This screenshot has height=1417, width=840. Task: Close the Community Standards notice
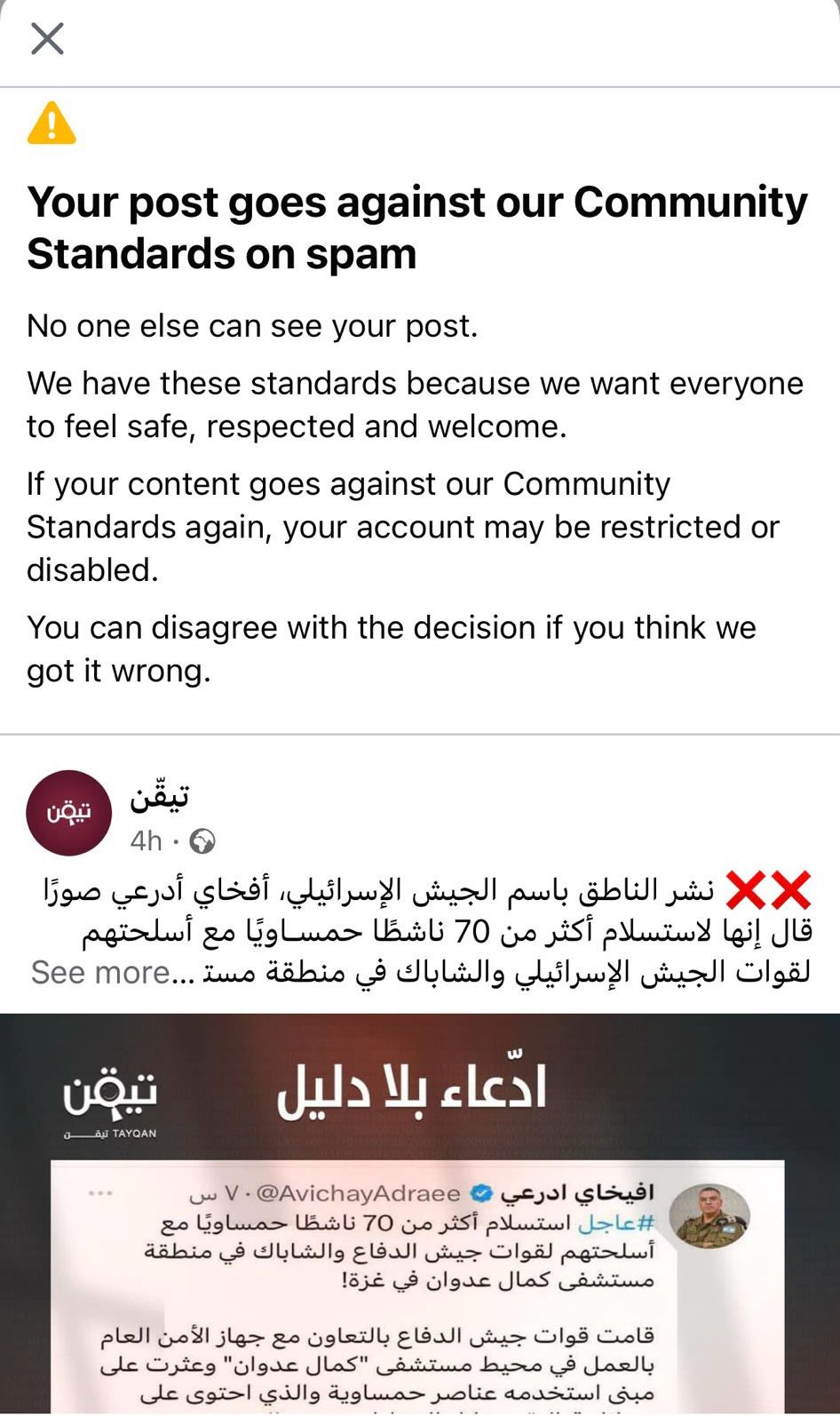tap(47, 38)
